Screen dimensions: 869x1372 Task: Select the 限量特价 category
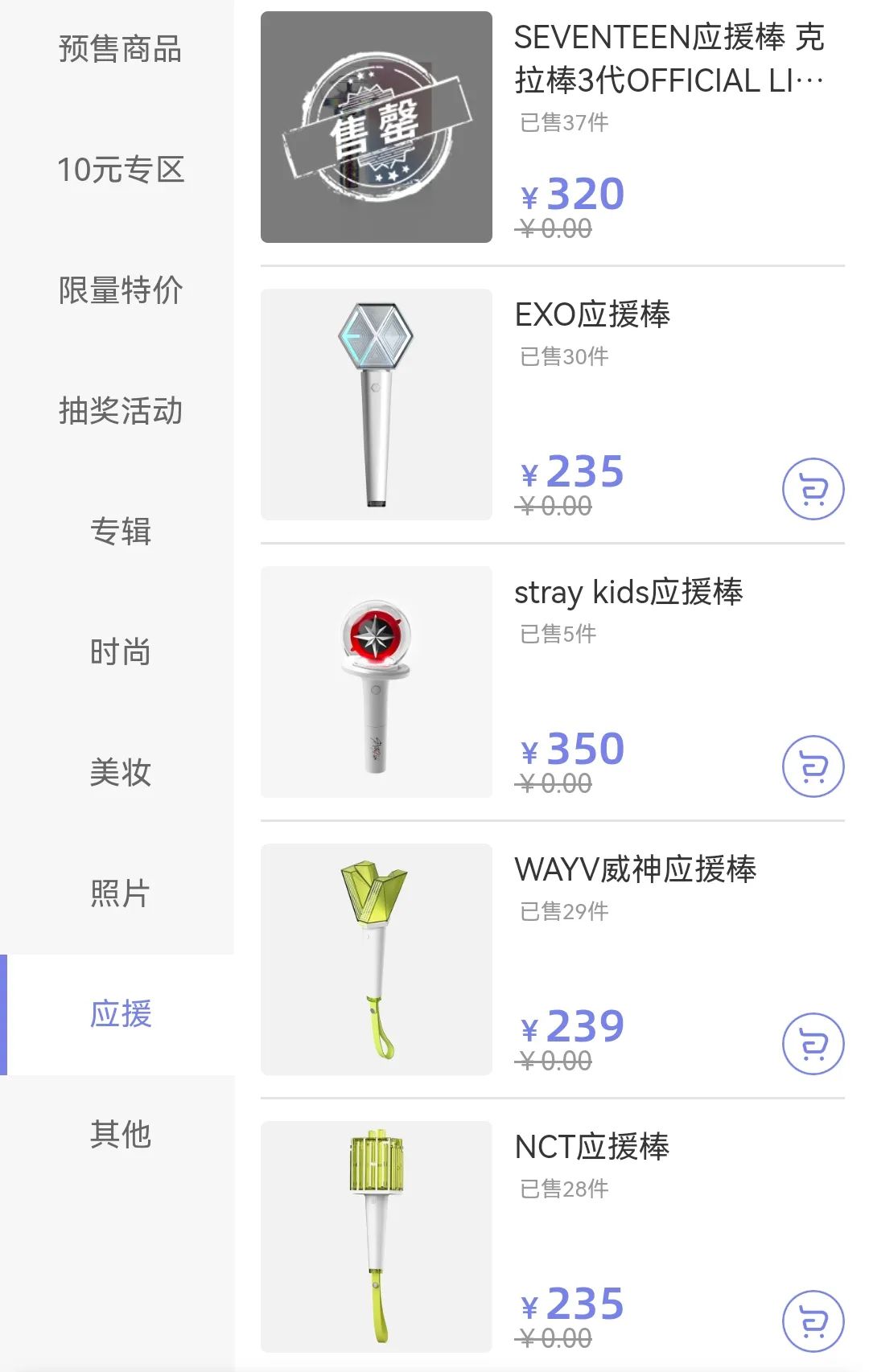tap(120, 290)
